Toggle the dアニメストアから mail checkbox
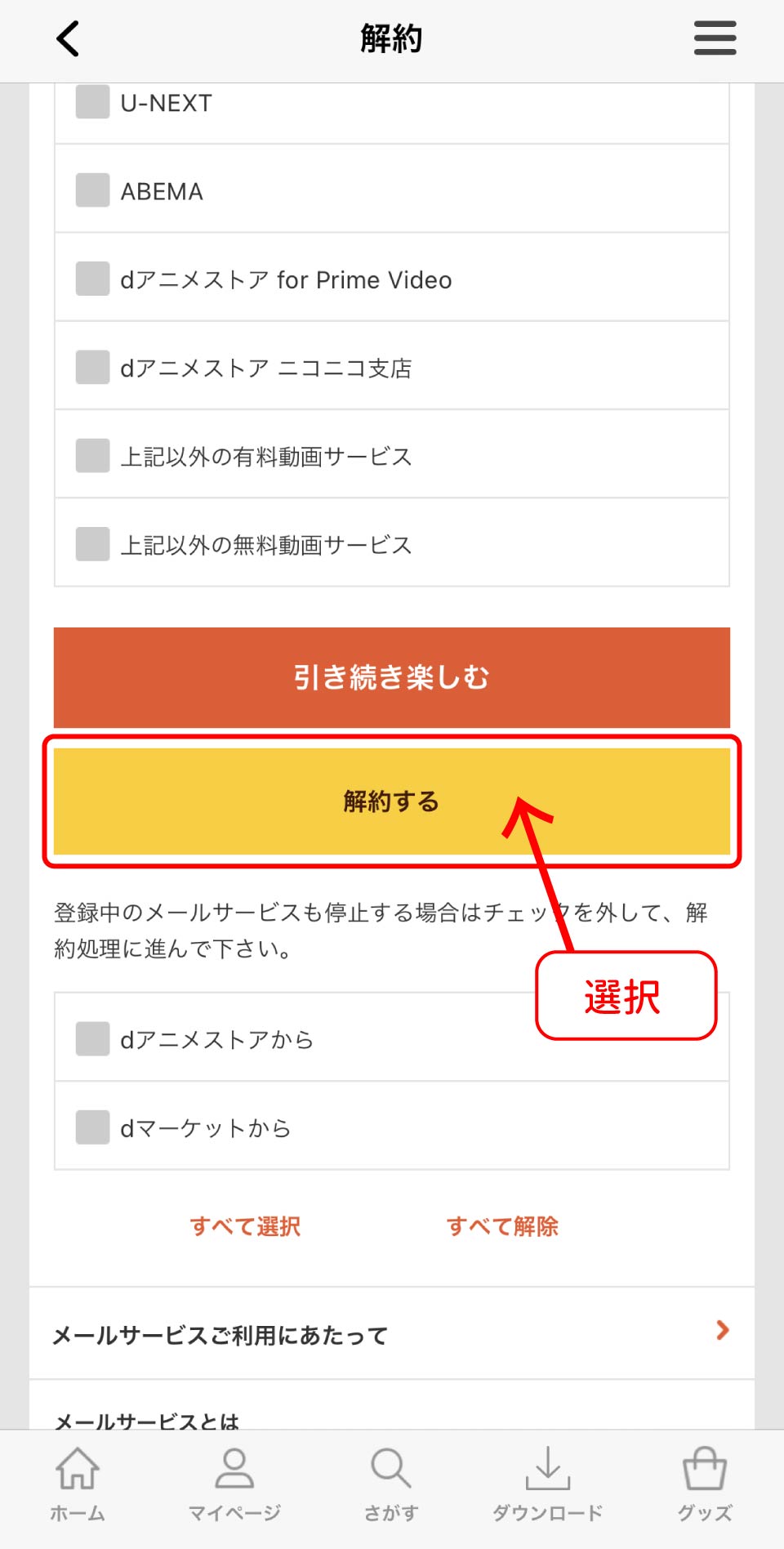The height and width of the screenshot is (1549, 784). coord(92,1039)
